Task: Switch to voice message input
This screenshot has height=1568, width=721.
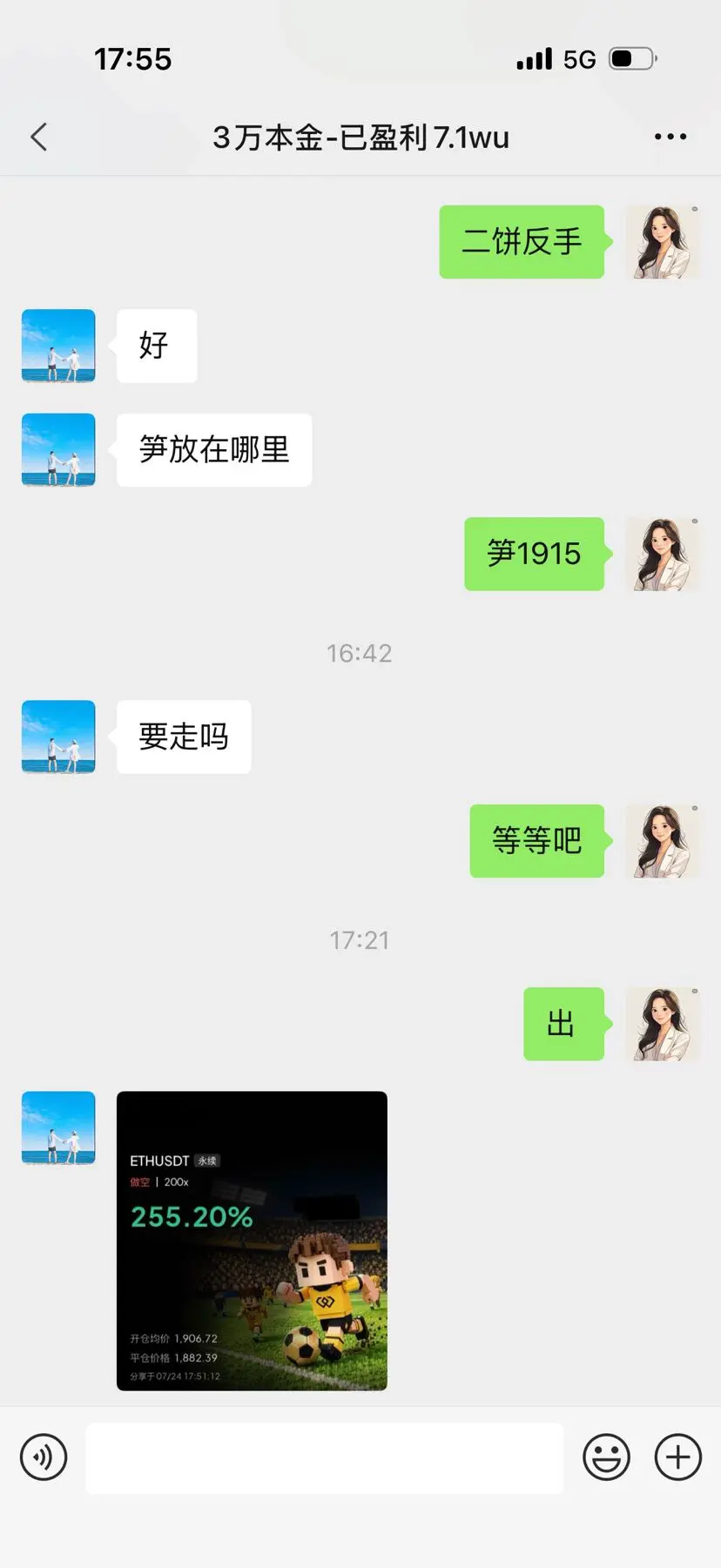Action: 44,1457
